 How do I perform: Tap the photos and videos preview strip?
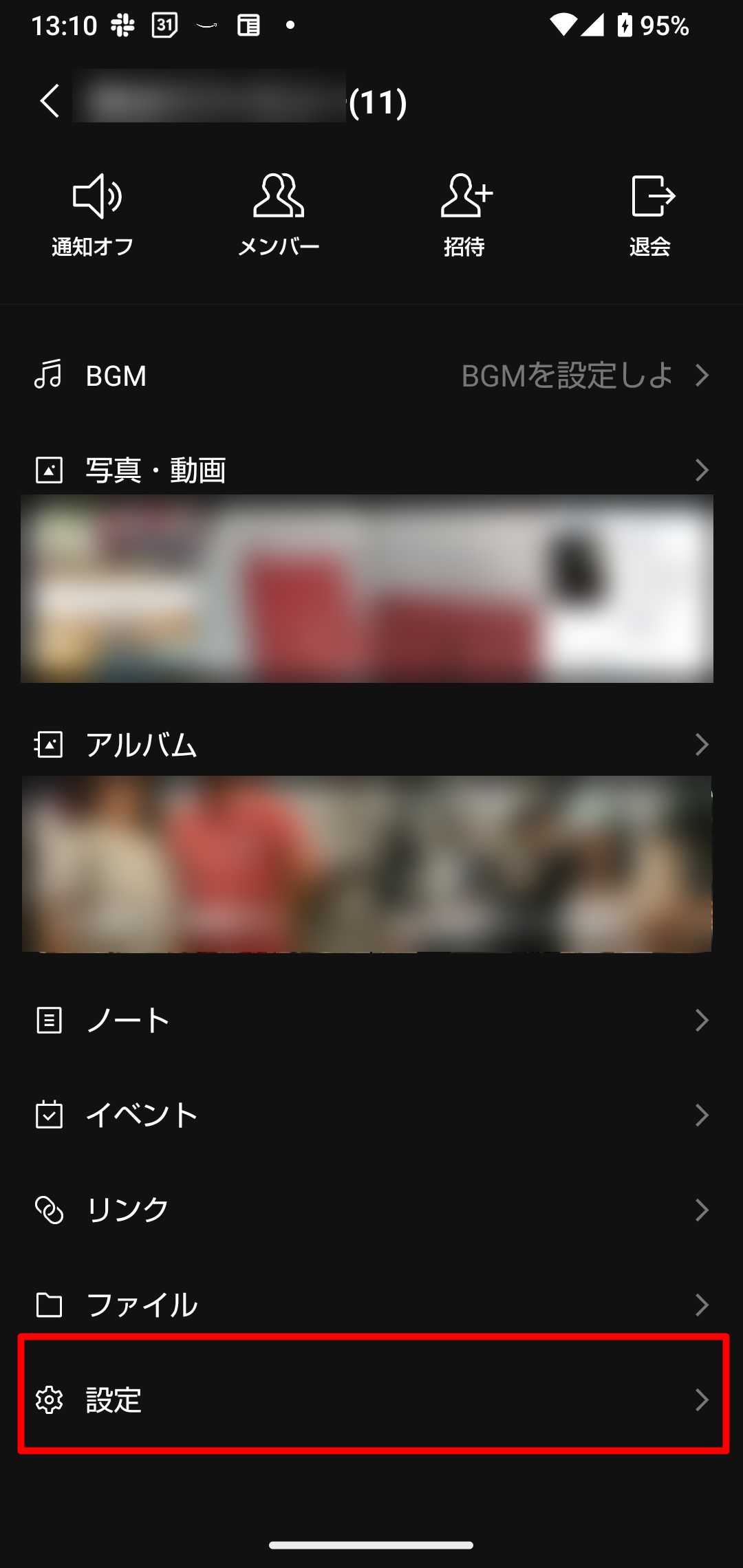[x=371, y=589]
